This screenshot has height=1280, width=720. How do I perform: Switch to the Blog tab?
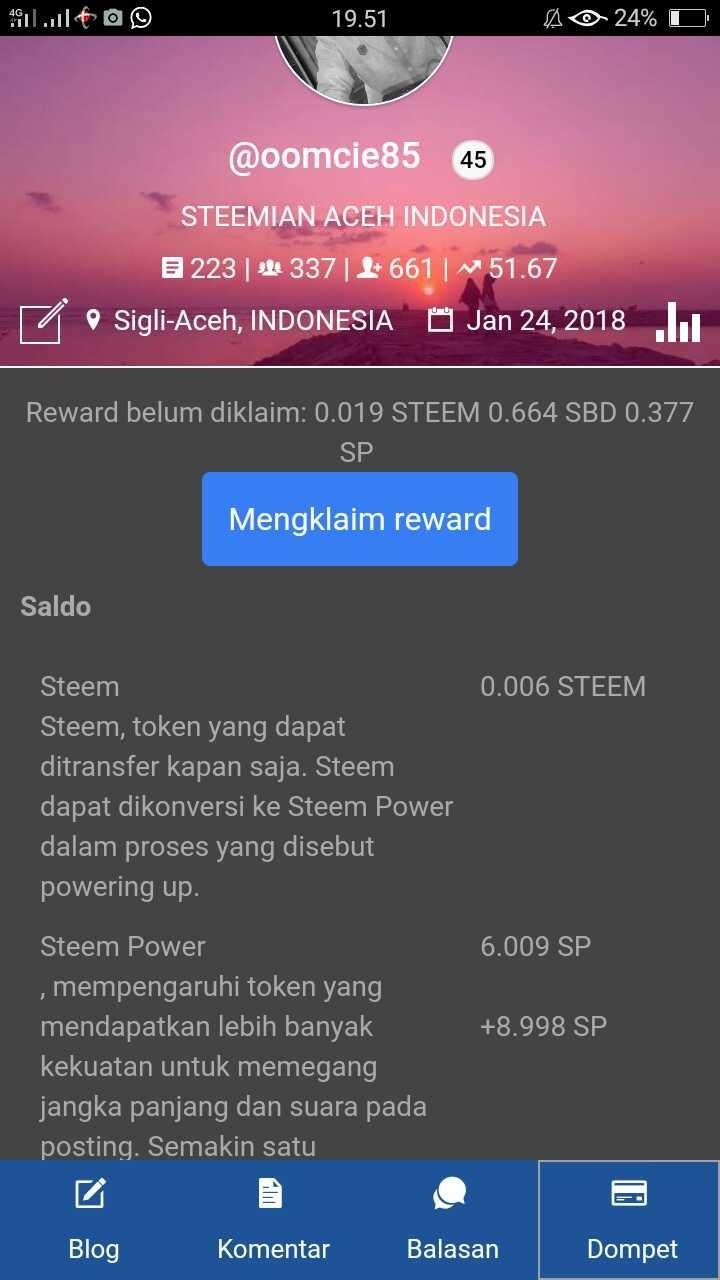tap(93, 1220)
